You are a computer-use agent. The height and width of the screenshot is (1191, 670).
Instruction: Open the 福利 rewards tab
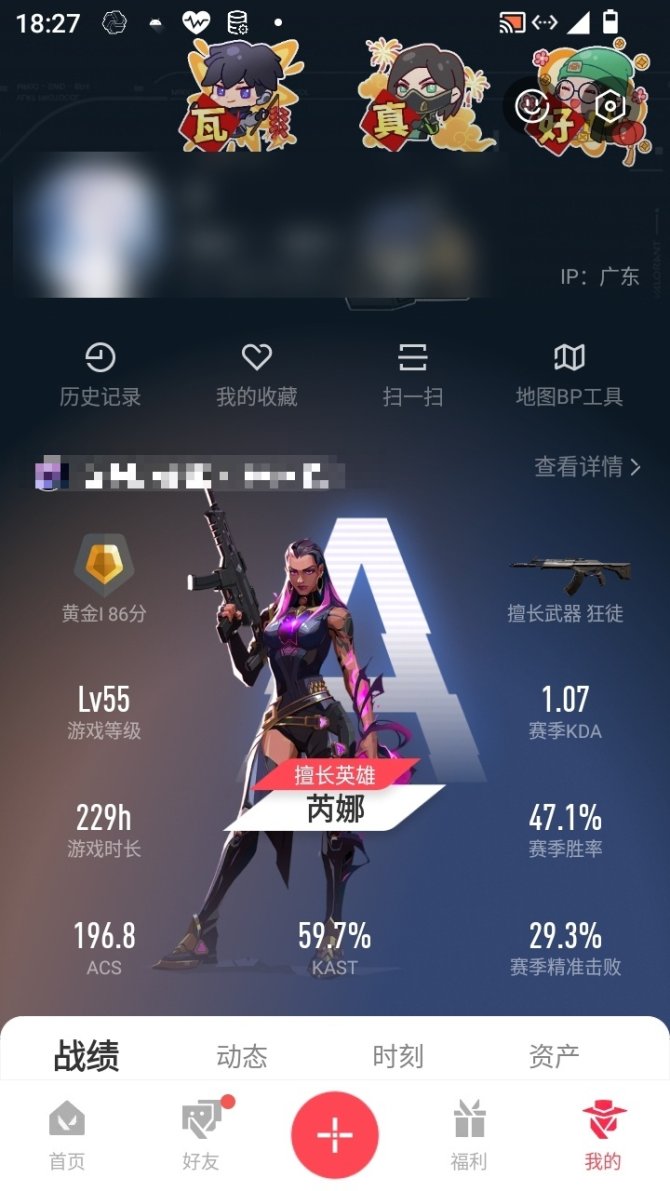pyautogui.click(x=469, y=1136)
